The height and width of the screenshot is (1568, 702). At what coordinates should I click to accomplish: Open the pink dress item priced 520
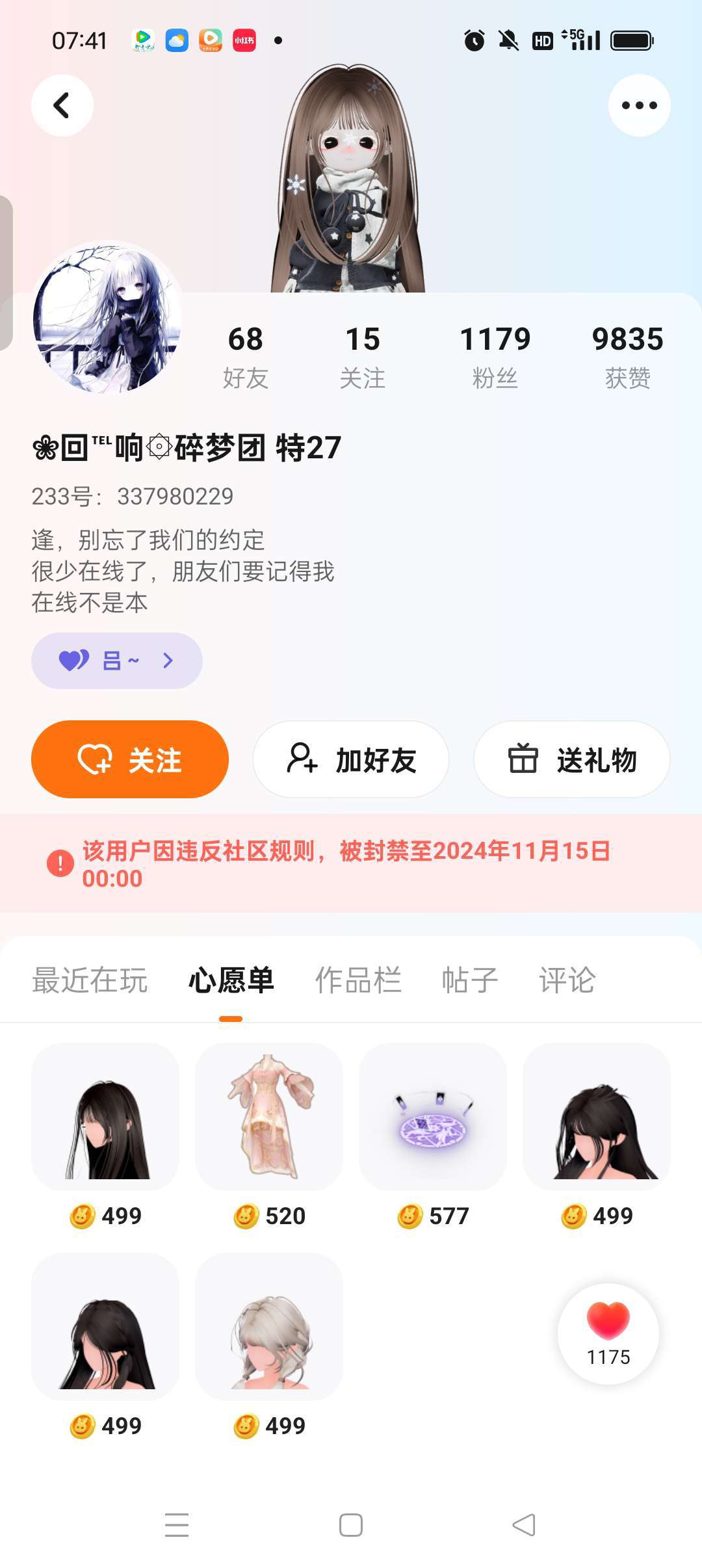[x=269, y=1117]
